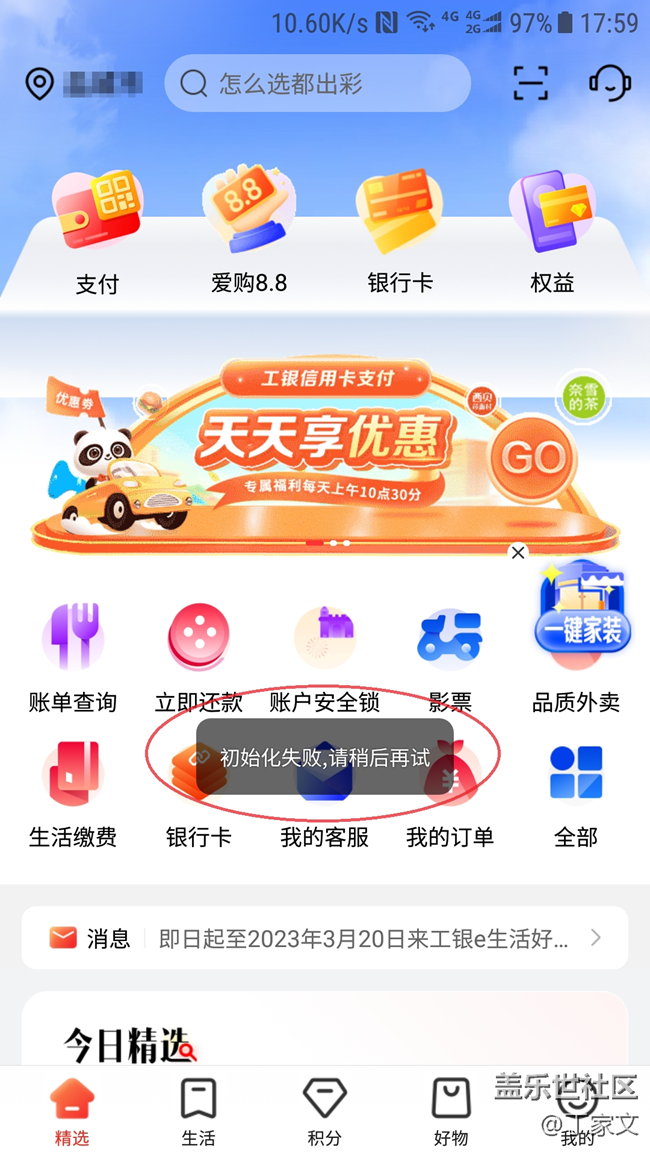Switch to the 好物 tab
The image size is (650, 1156).
[451, 1111]
